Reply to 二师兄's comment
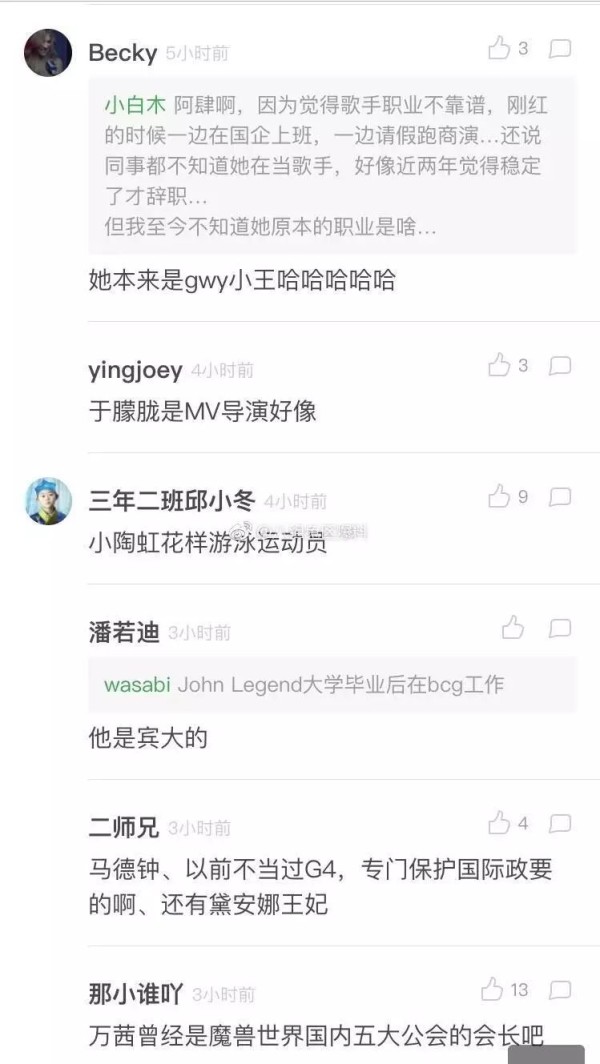 561,824
